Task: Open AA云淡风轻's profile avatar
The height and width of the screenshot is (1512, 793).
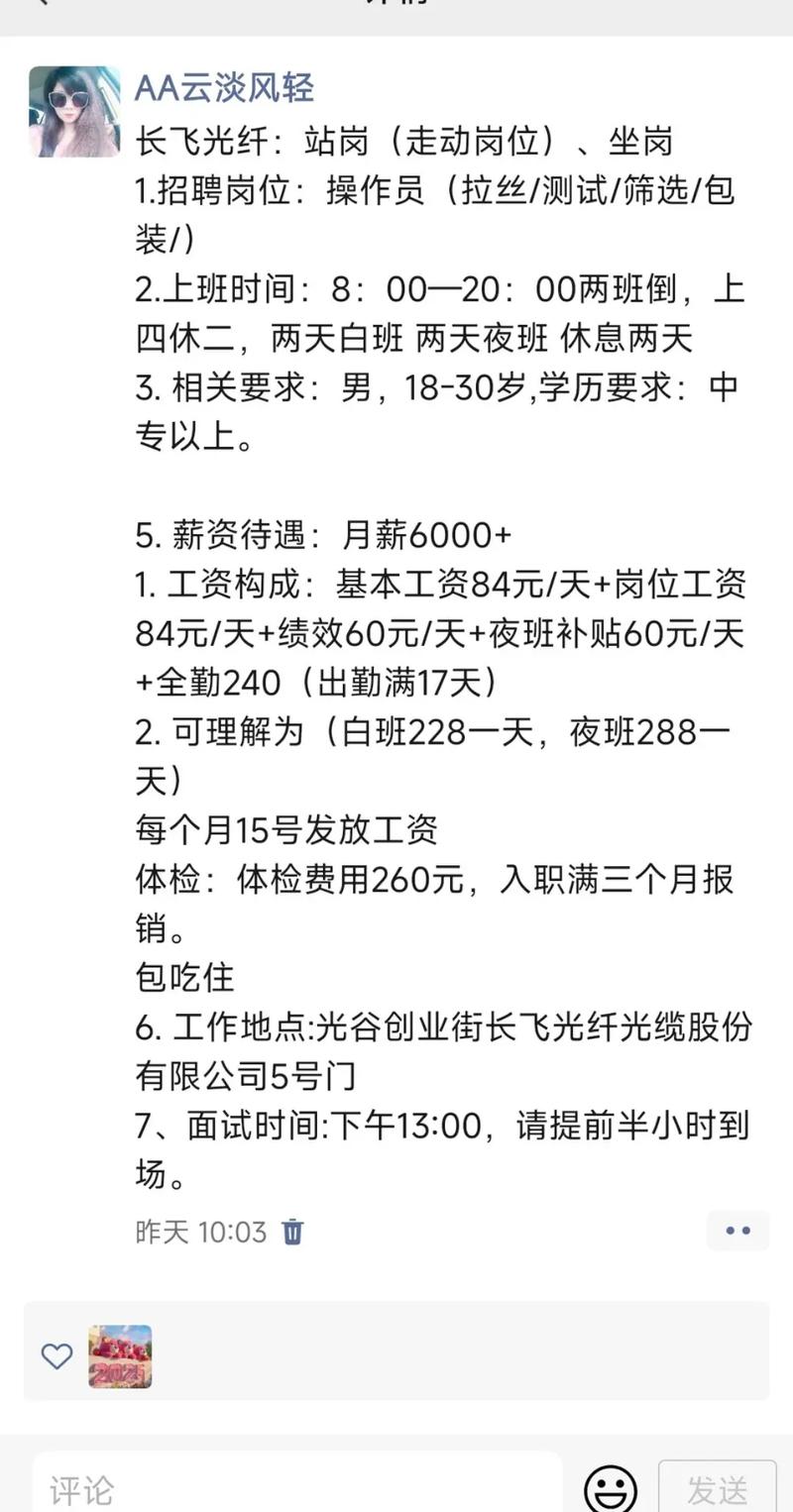Action: 74,112
